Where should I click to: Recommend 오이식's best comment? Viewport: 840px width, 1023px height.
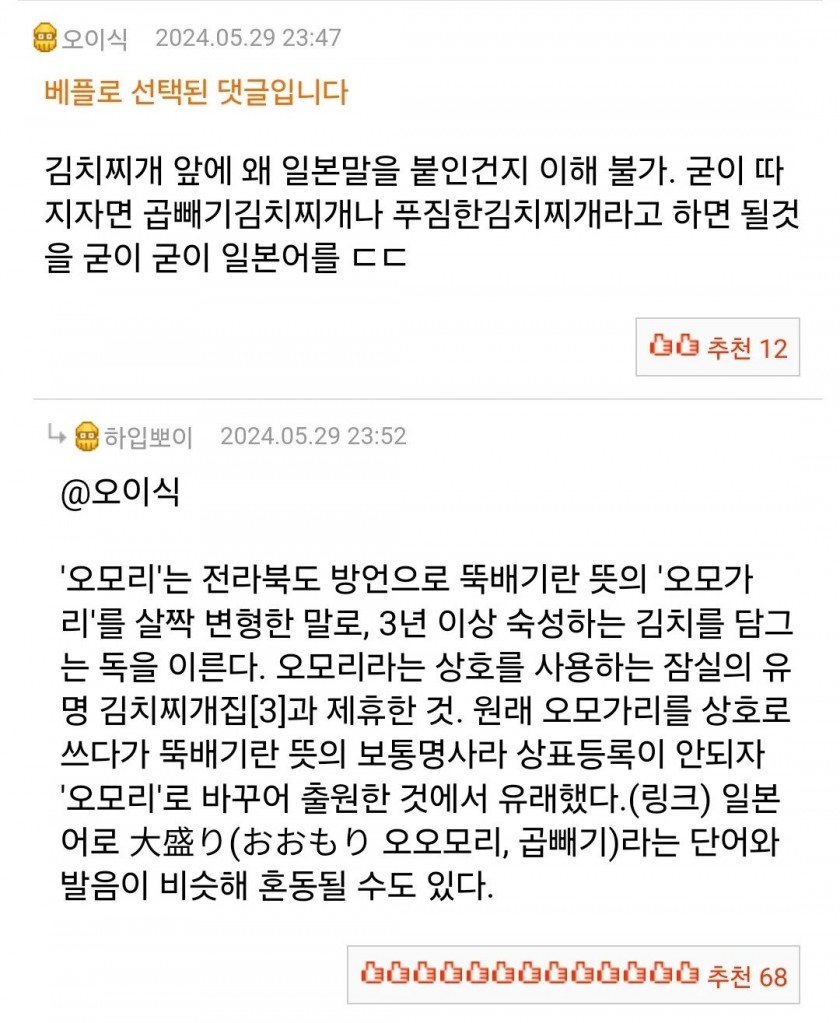pos(717,348)
